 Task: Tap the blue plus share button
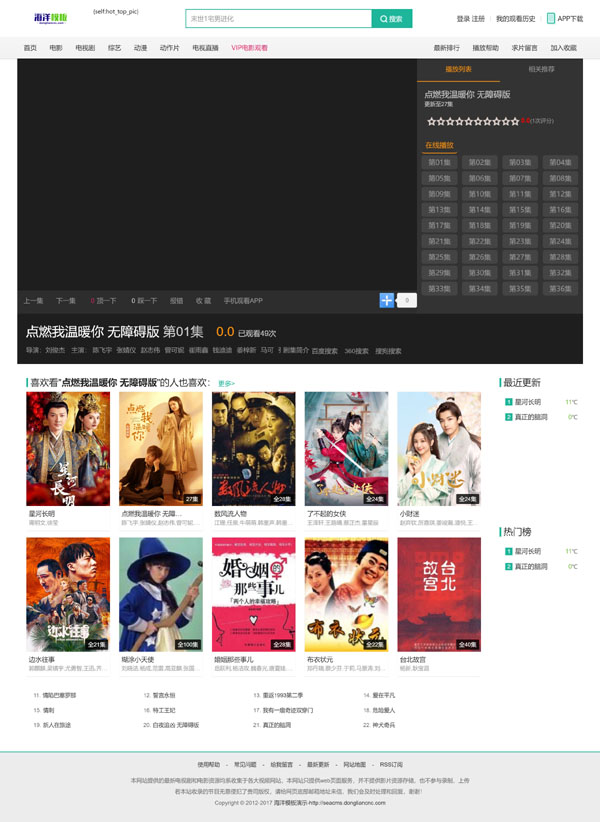(387, 300)
